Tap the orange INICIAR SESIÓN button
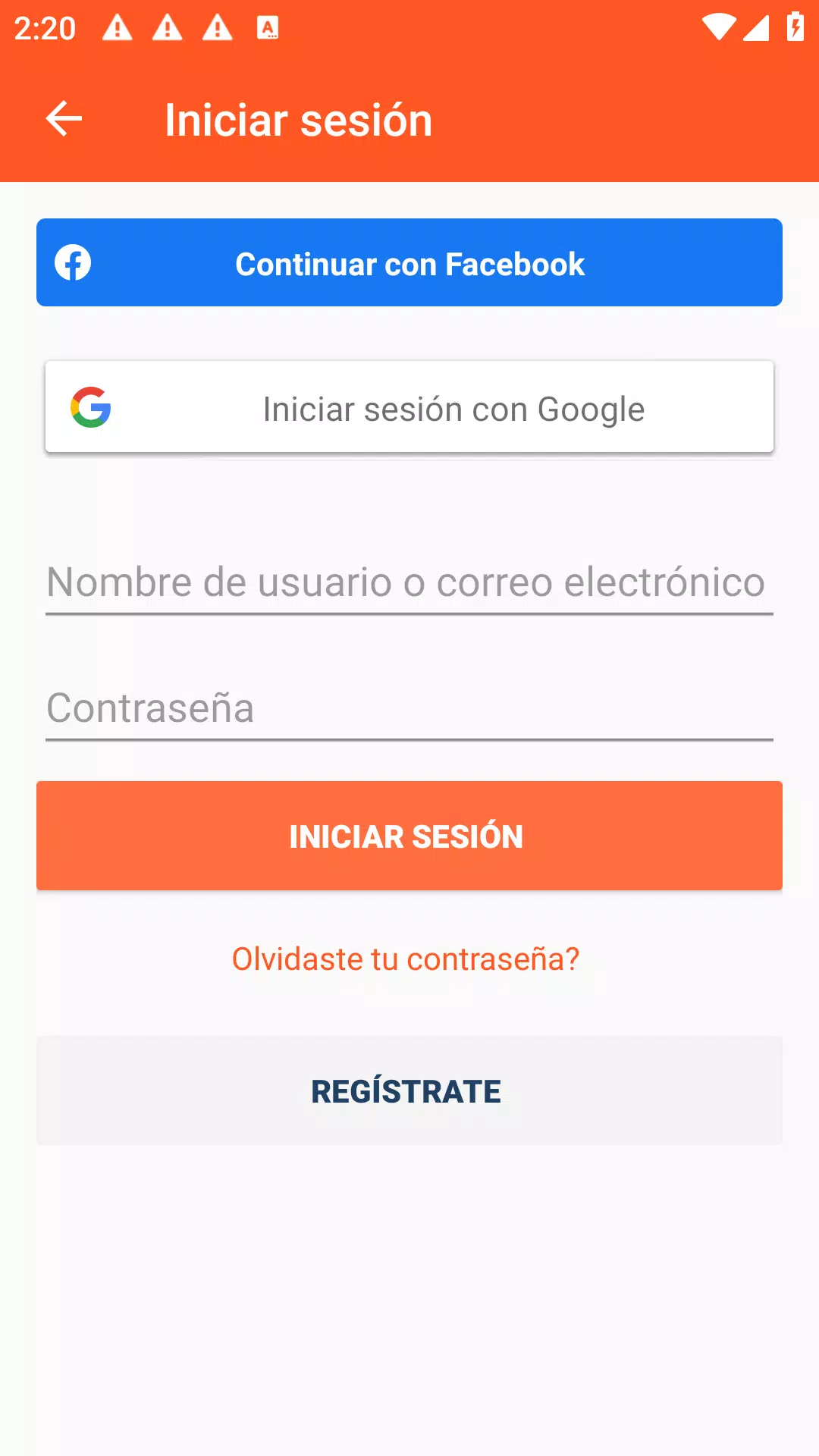The height and width of the screenshot is (1456, 819). (409, 836)
